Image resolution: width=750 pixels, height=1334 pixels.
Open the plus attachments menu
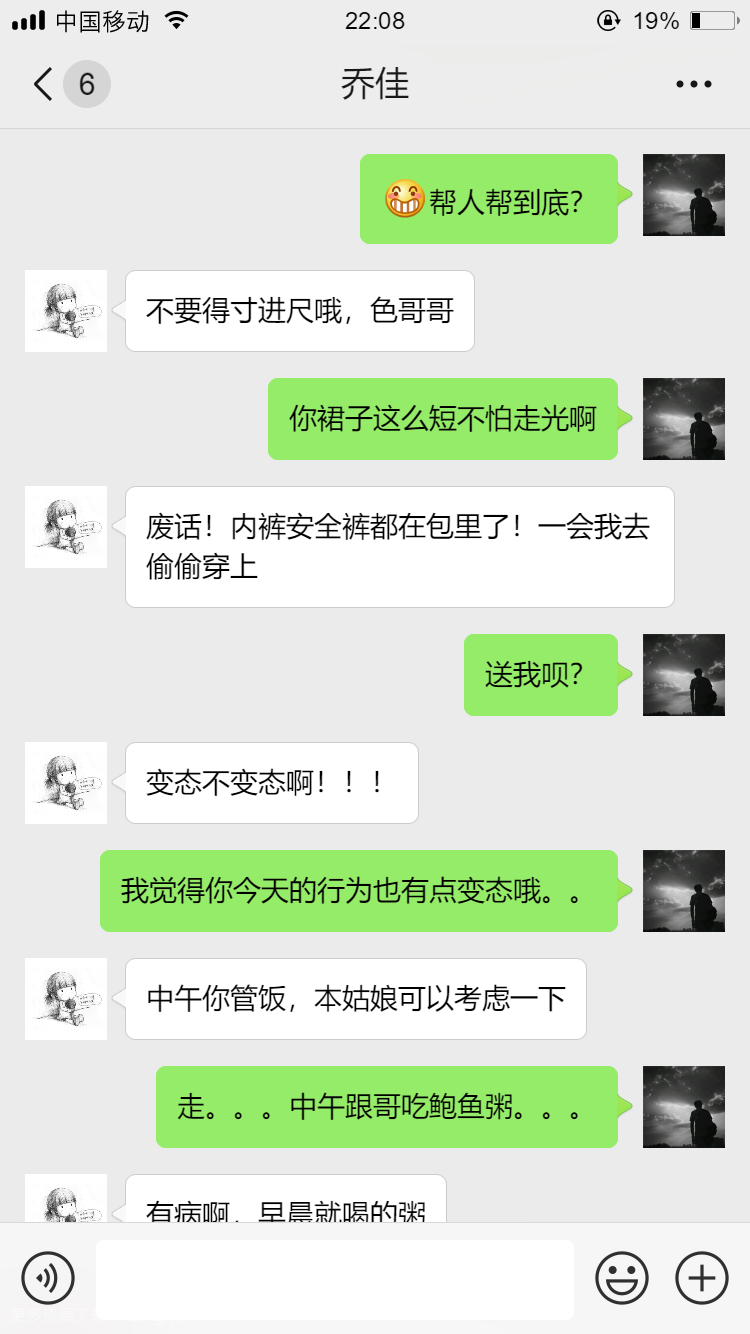(x=702, y=1278)
